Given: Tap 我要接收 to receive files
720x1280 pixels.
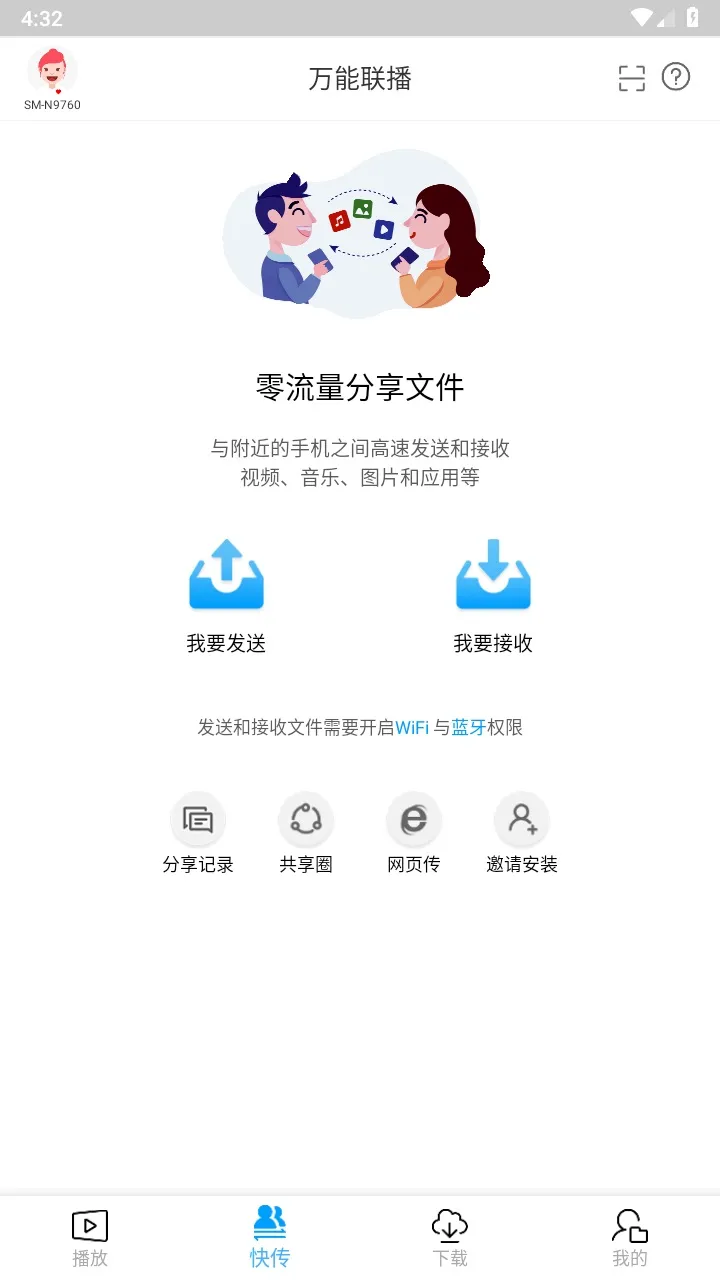Looking at the screenshot, I should point(493,596).
